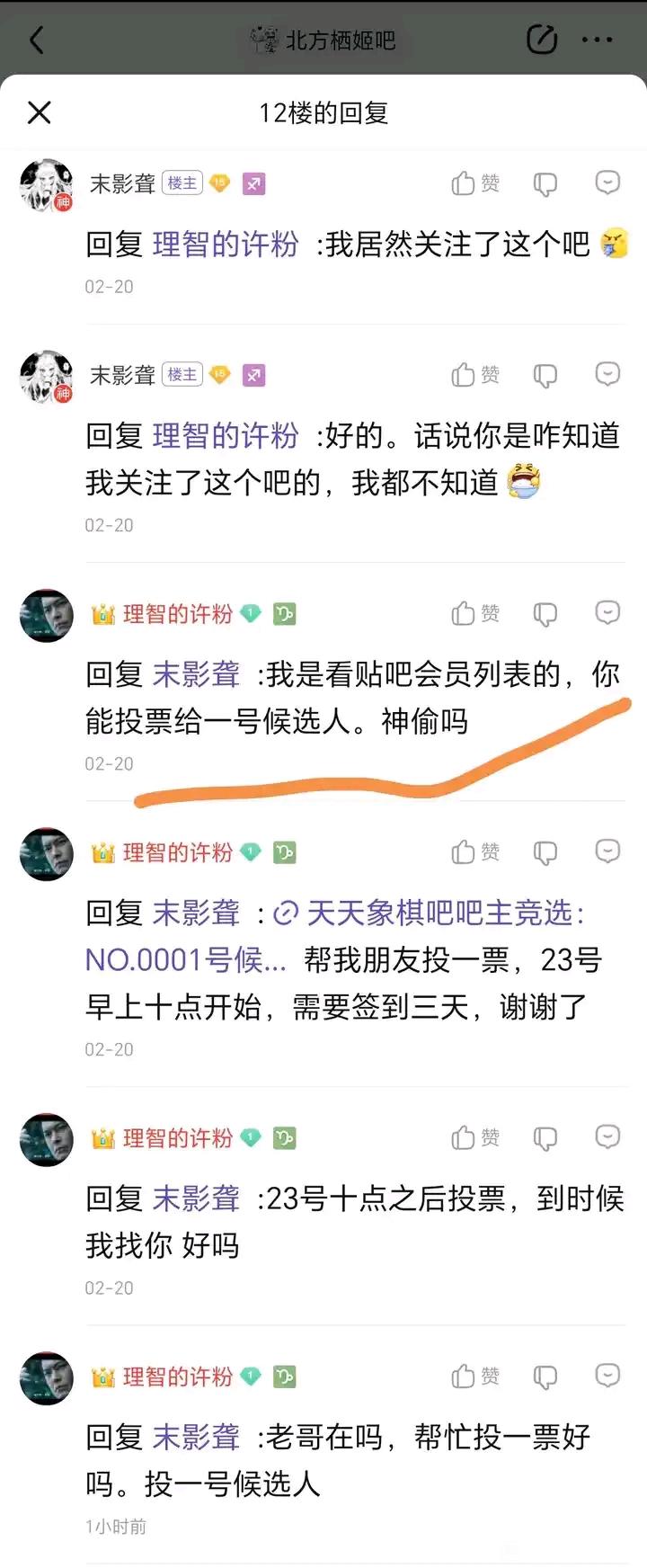Comment on reply '我居然关注了这个吧'
647x1568 pixels.
pyautogui.click(x=607, y=183)
